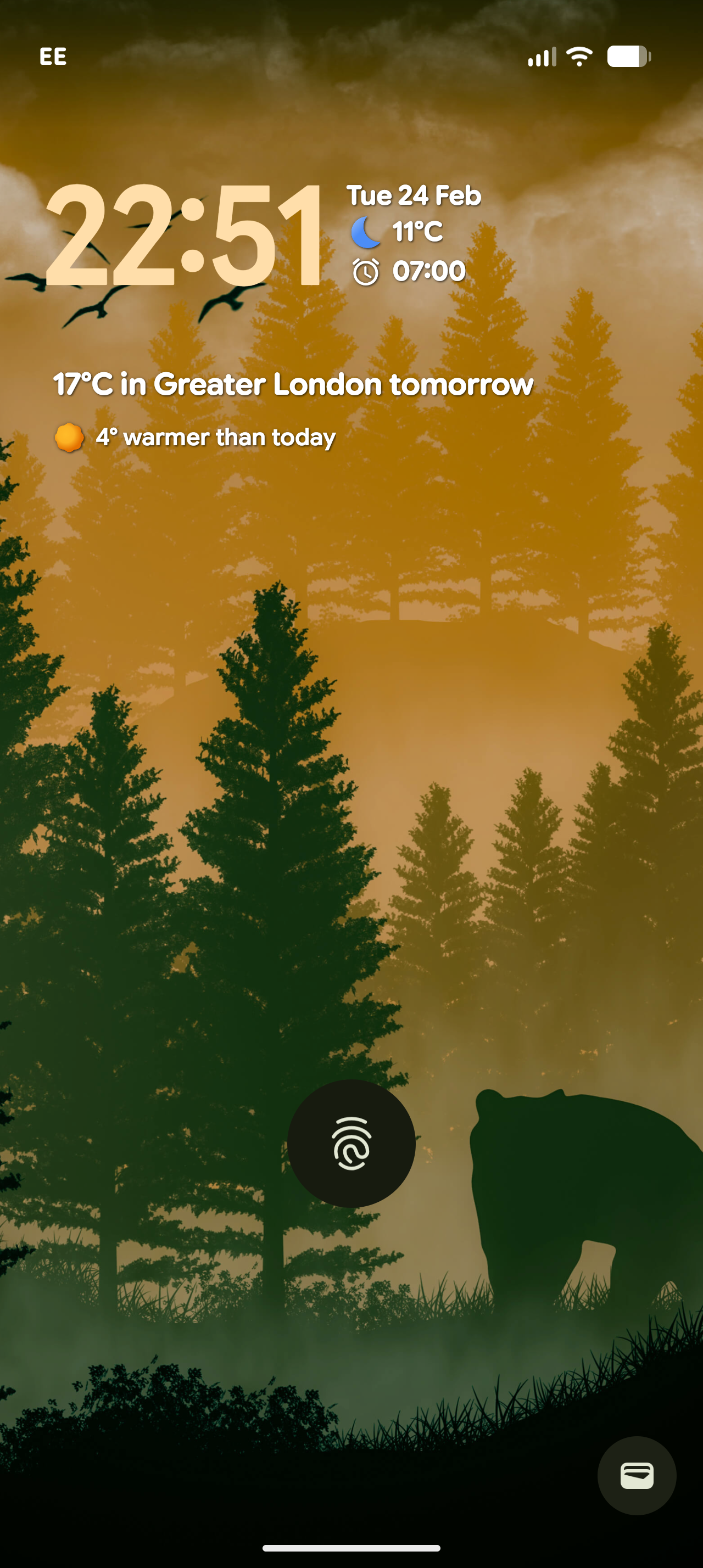Open tomorrow's Greater London weather forecast

(293, 385)
